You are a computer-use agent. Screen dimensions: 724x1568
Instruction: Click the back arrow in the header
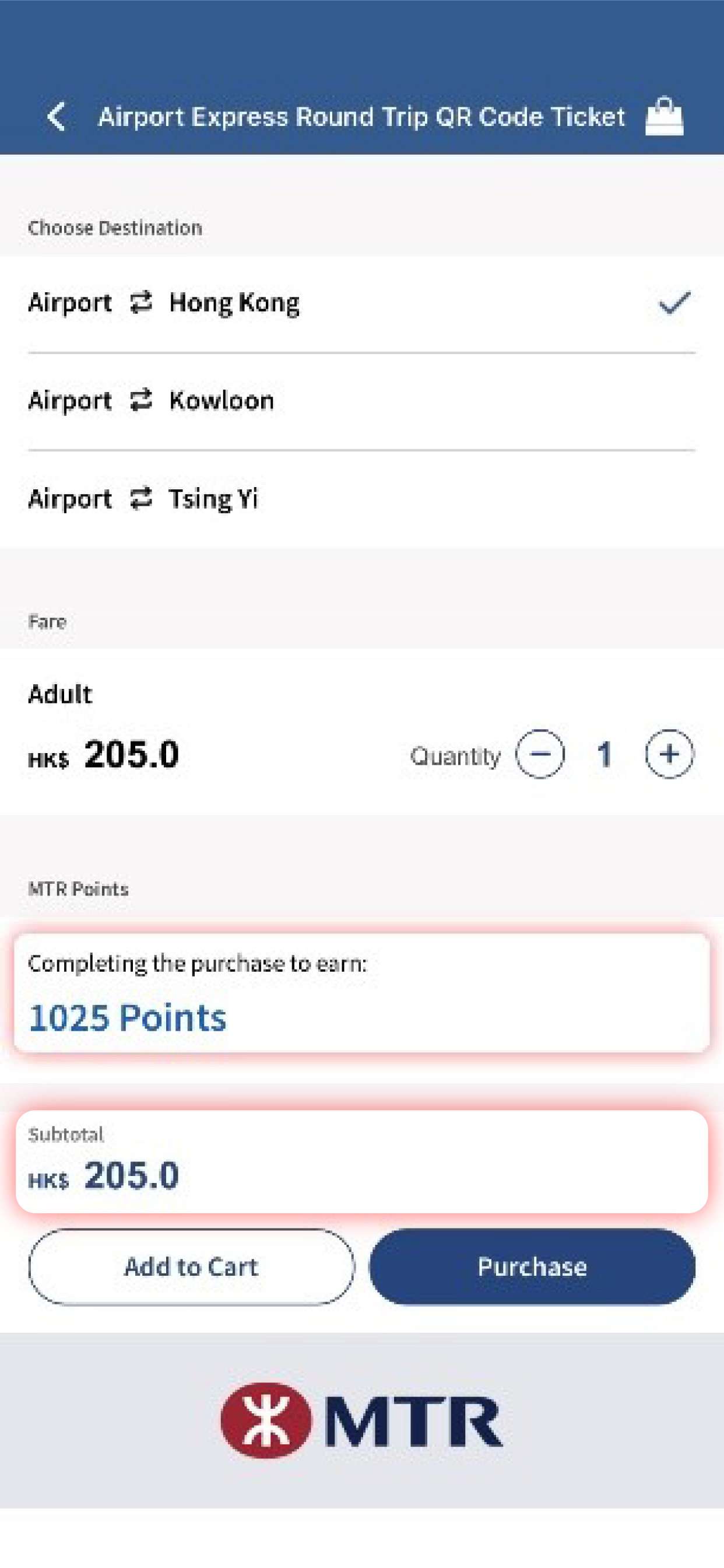56,117
